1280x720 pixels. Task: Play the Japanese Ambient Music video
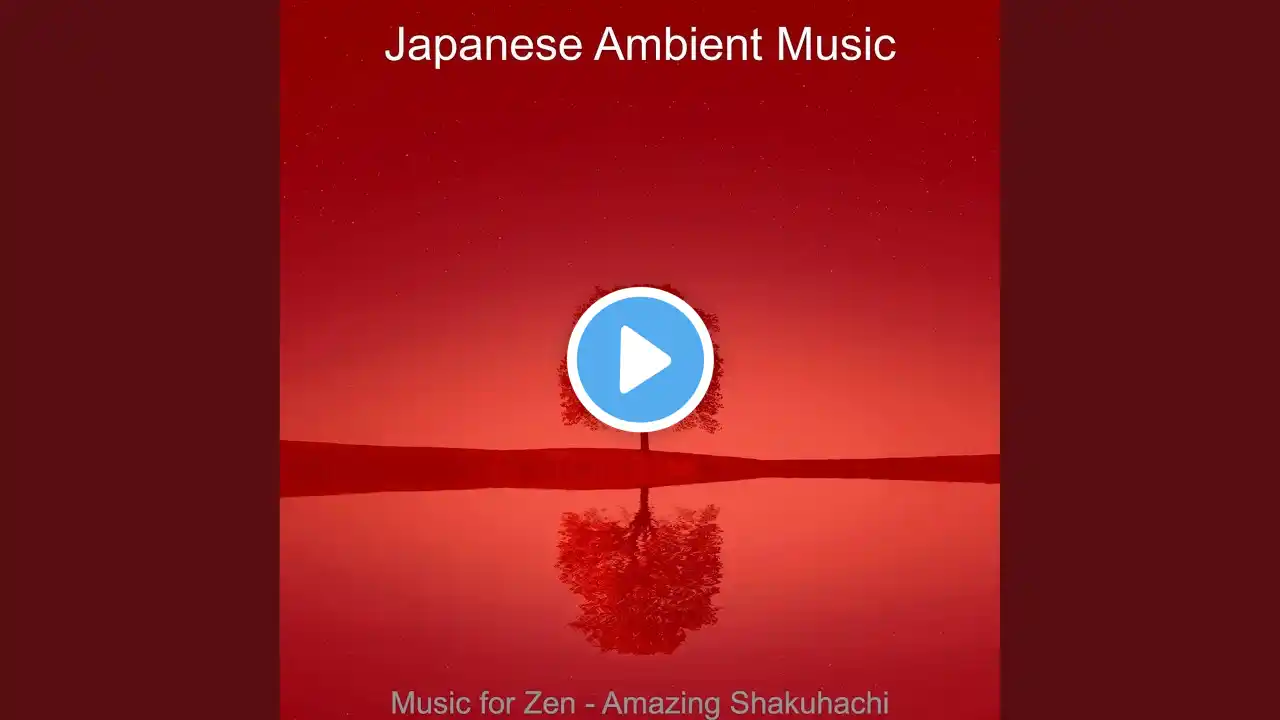(640, 359)
